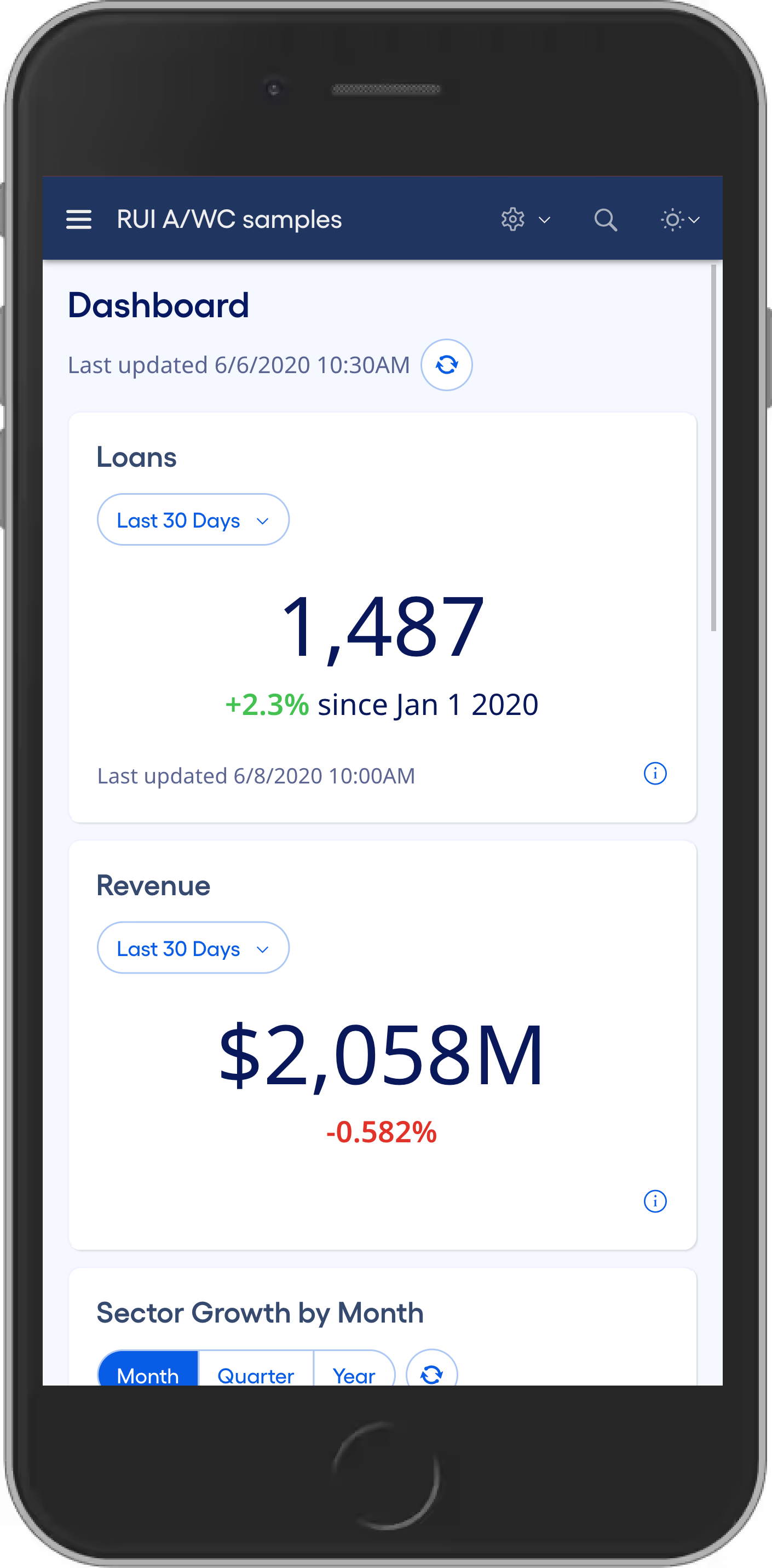The height and width of the screenshot is (1568, 772).
Task: Switch to the Quarter tab
Action: tap(256, 1376)
